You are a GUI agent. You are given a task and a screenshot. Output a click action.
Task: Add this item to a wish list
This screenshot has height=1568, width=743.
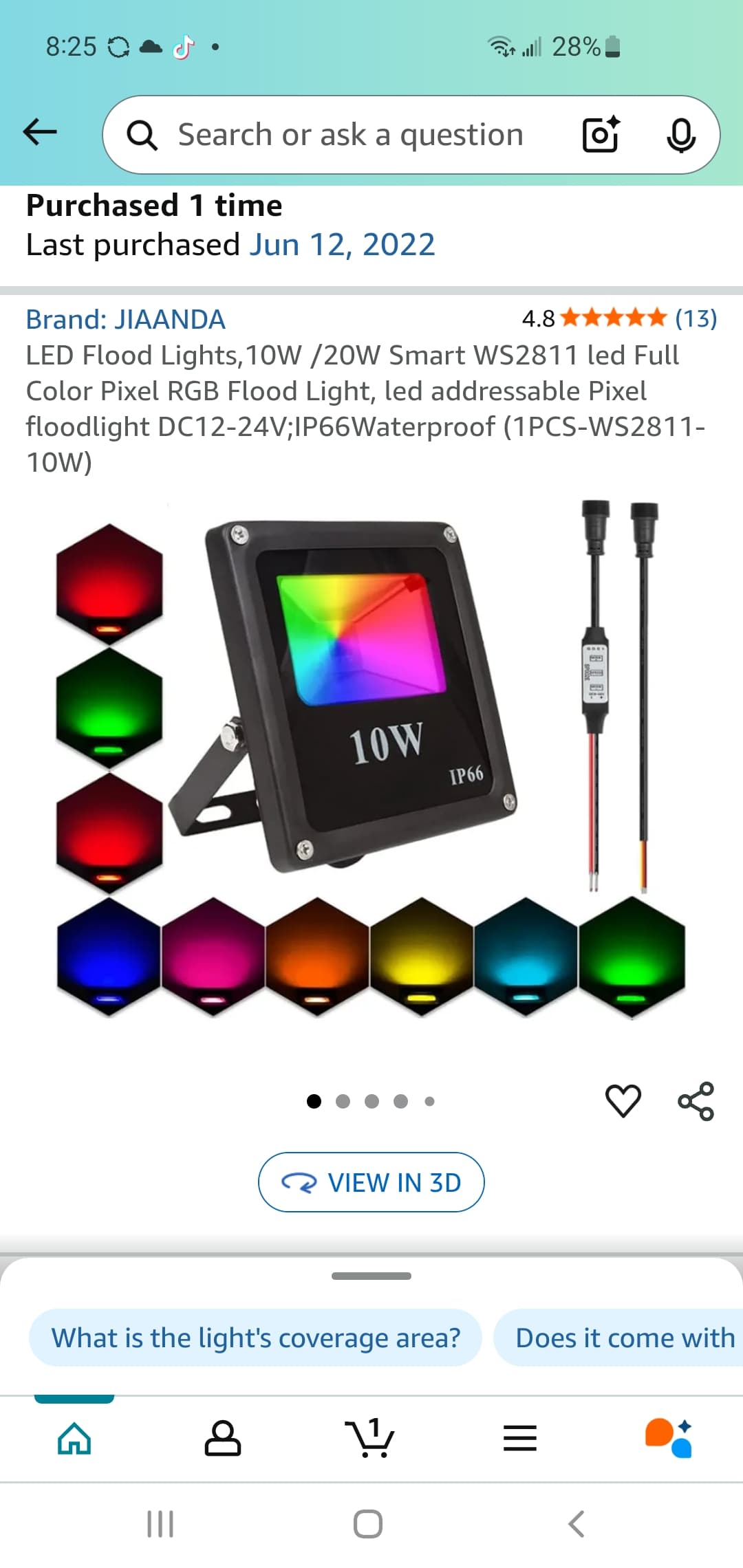click(623, 1100)
